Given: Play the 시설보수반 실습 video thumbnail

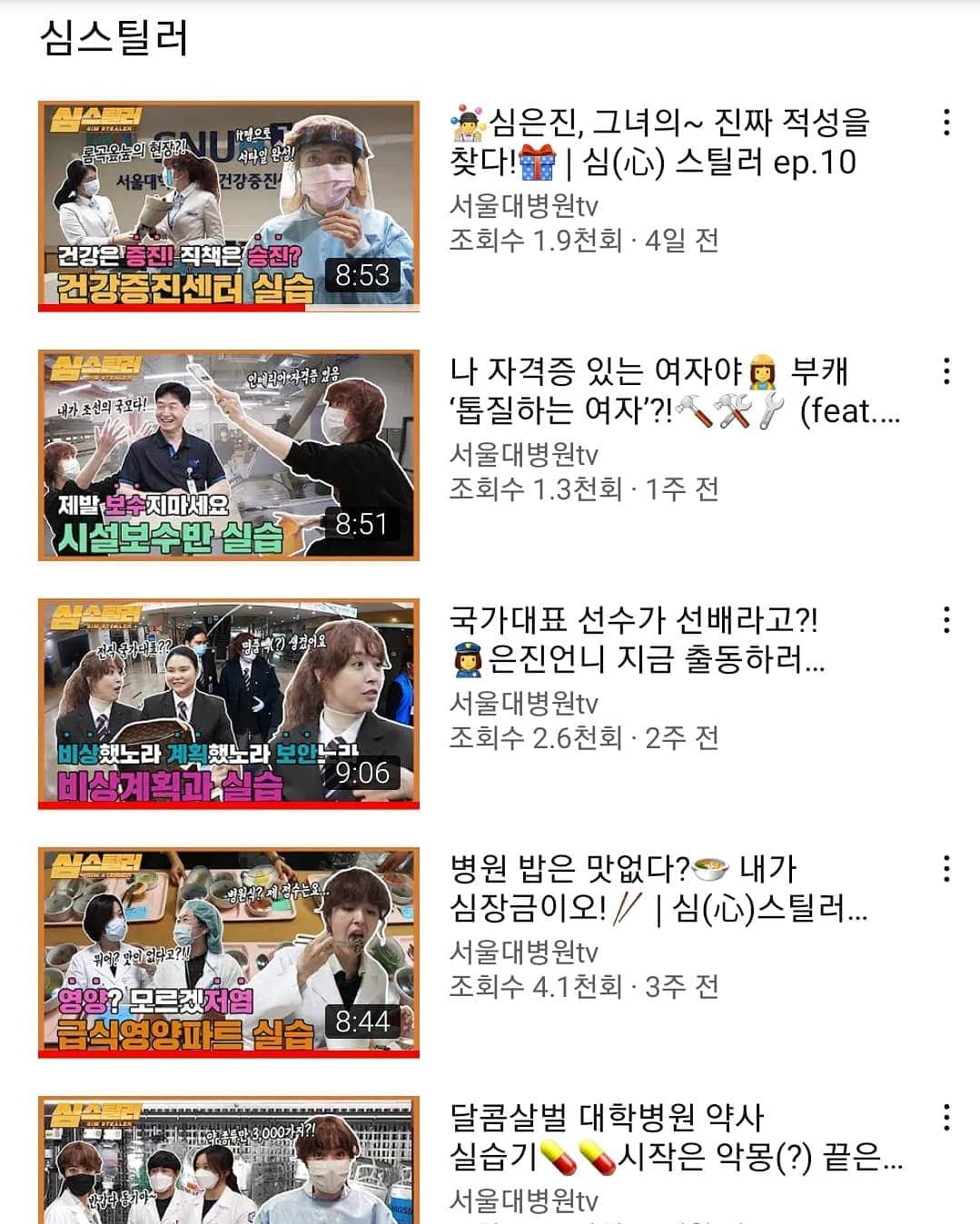Looking at the screenshot, I should (228, 455).
